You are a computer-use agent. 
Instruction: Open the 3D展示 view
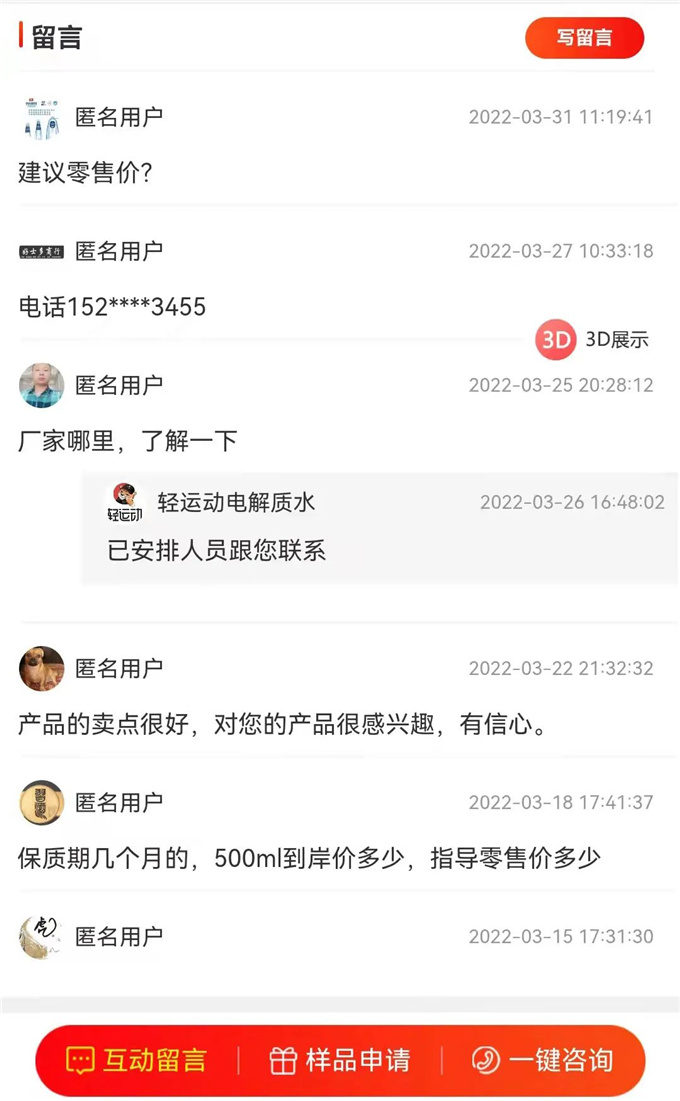pos(593,340)
